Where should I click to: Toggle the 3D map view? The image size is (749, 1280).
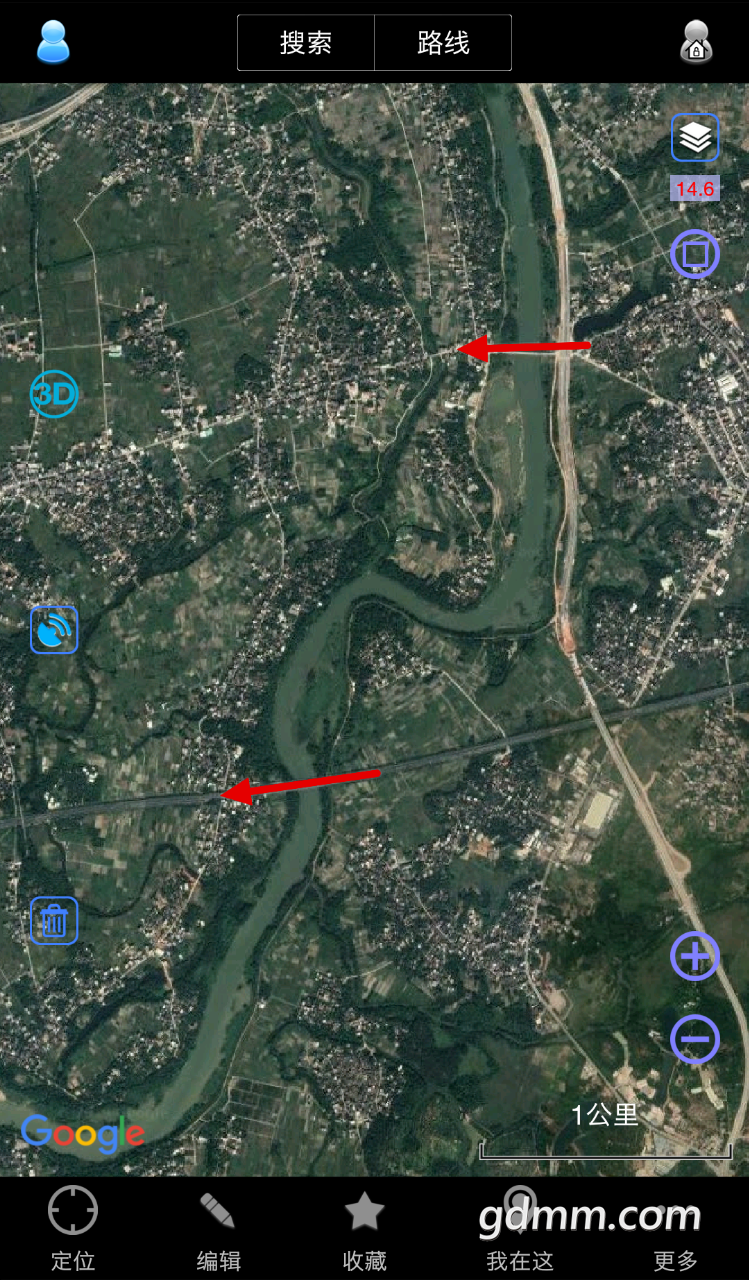click(54, 394)
